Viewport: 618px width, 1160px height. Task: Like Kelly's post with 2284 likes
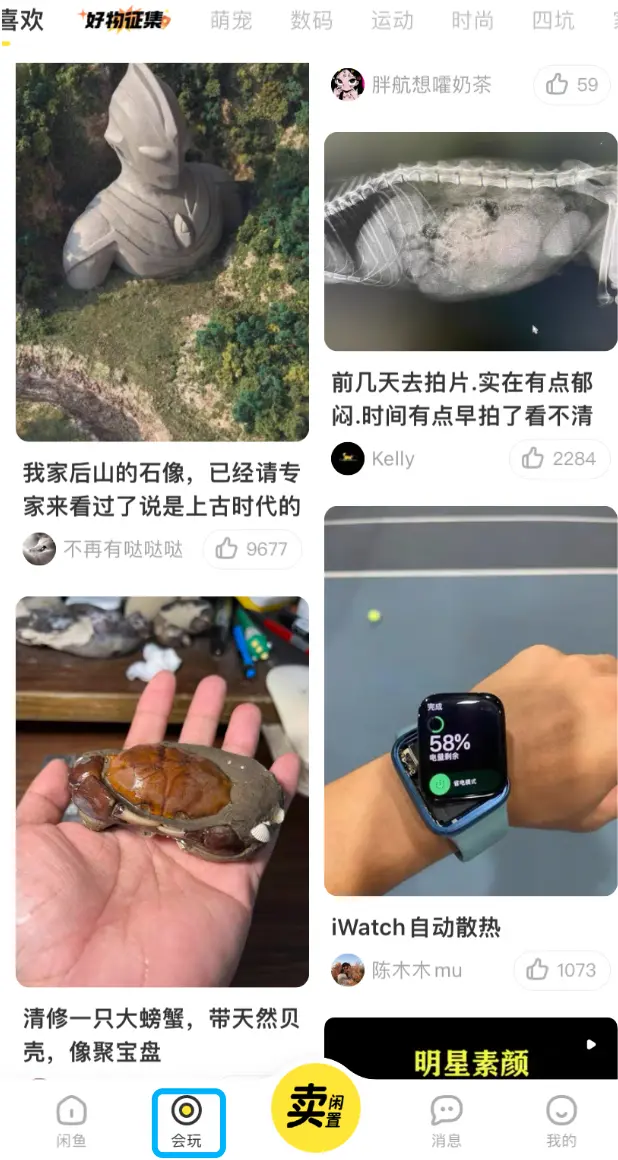click(559, 459)
